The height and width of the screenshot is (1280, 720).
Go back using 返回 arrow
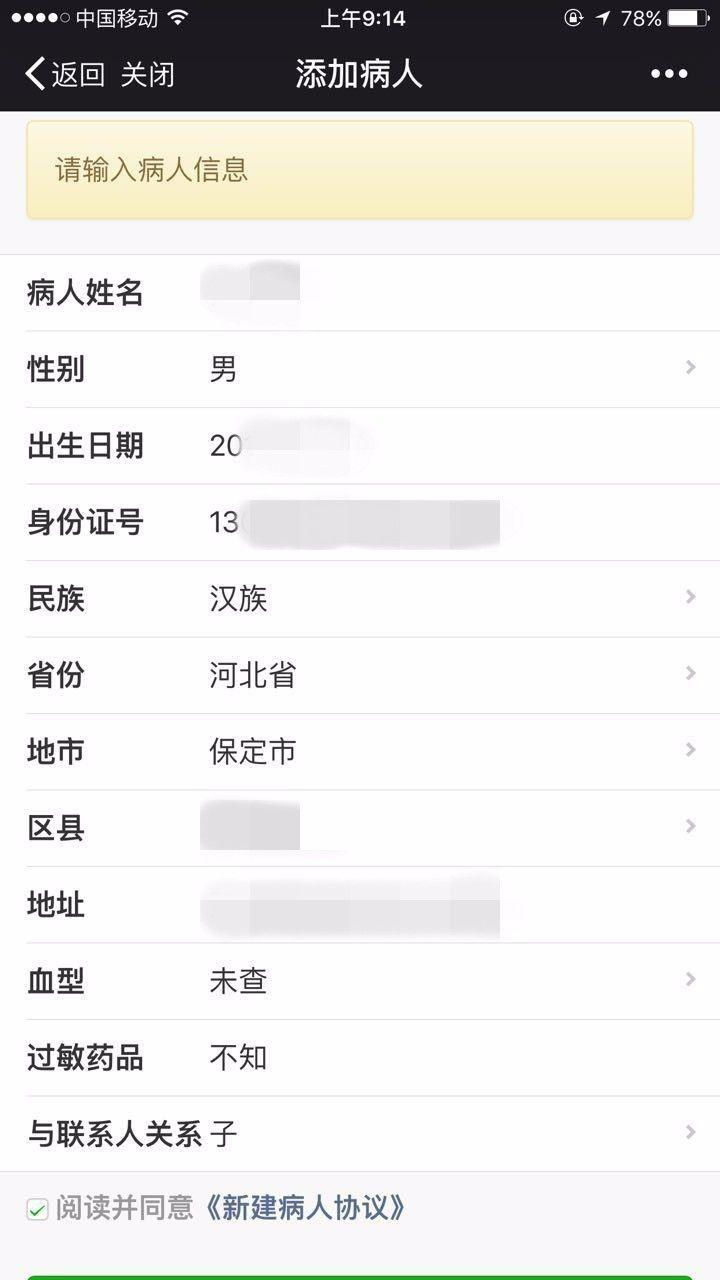[63, 74]
